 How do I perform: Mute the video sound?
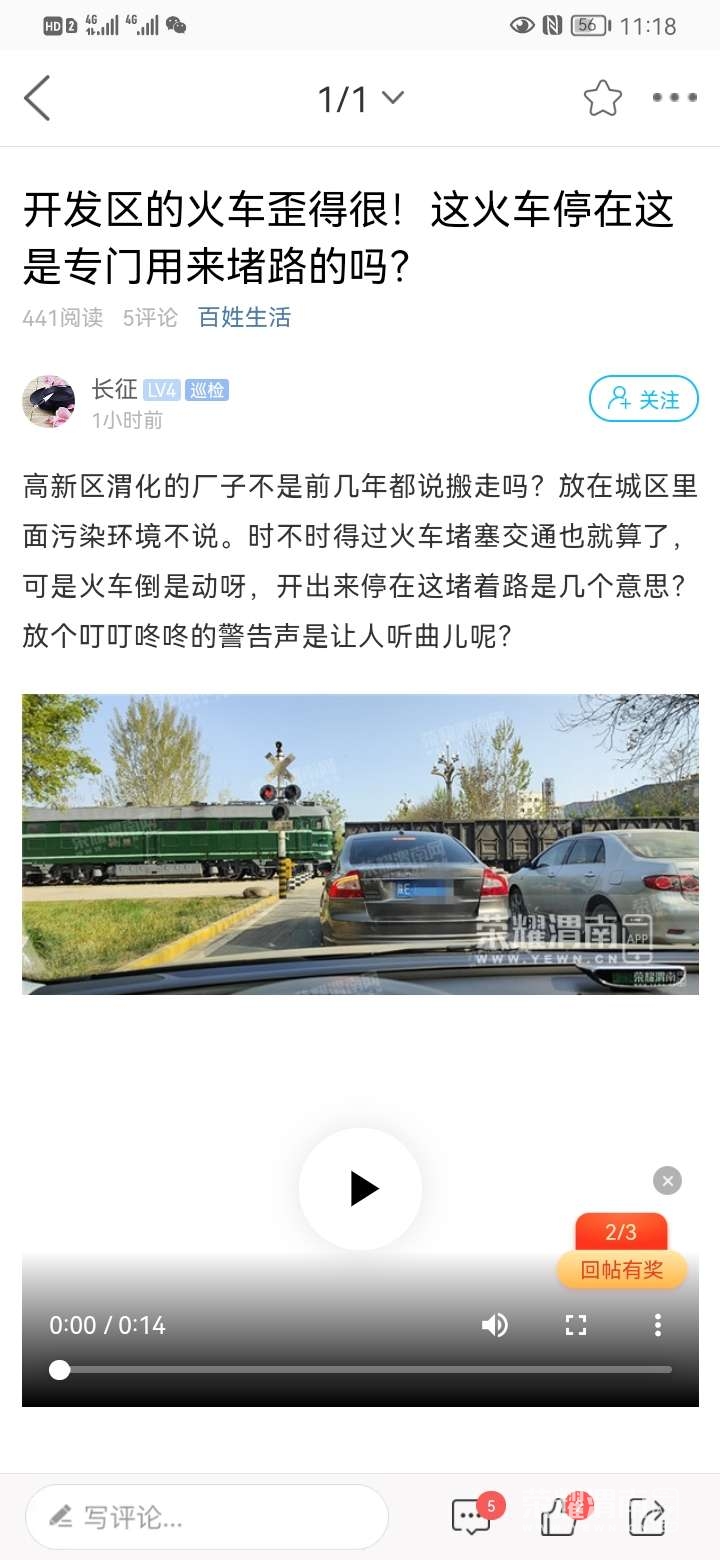494,1325
